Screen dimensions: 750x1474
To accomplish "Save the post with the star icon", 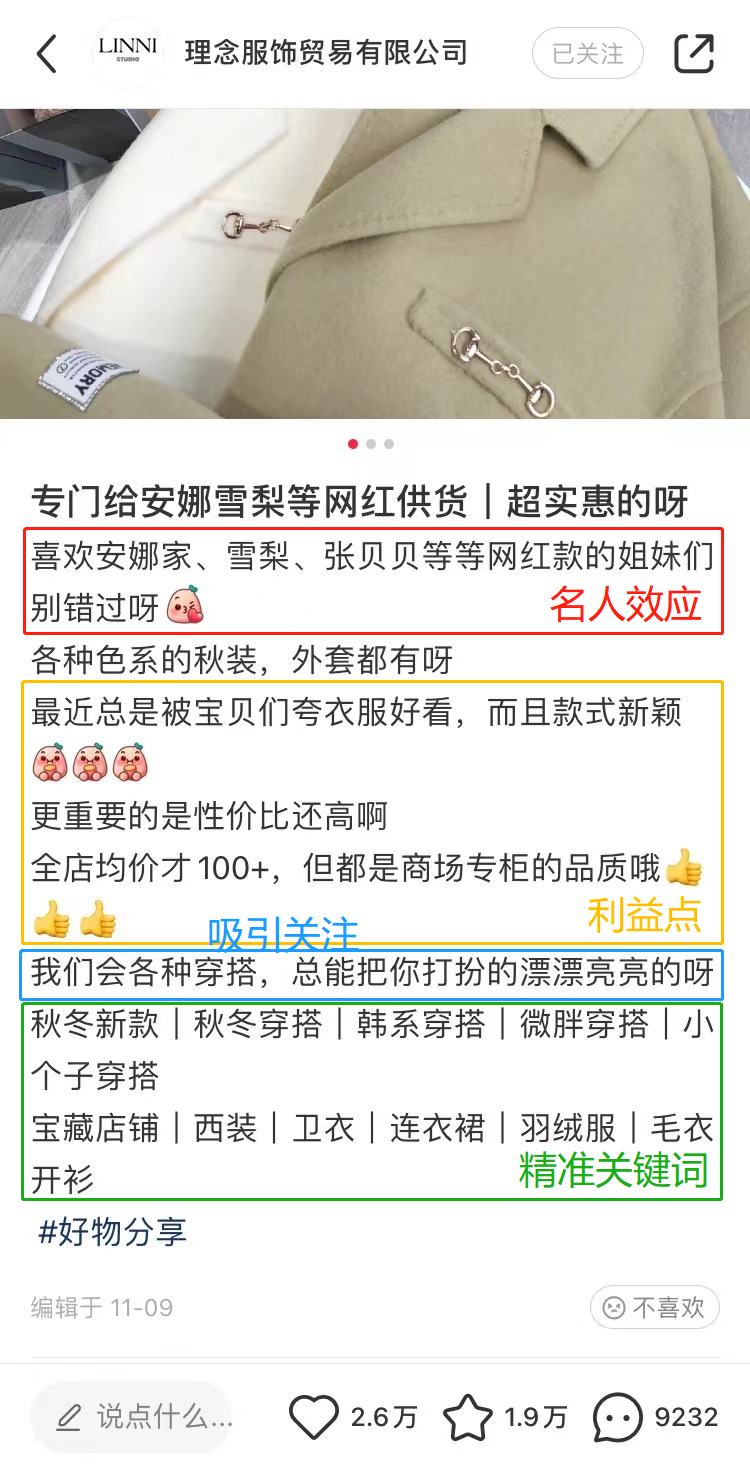I will pyautogui.click(x=467, y=1417).
